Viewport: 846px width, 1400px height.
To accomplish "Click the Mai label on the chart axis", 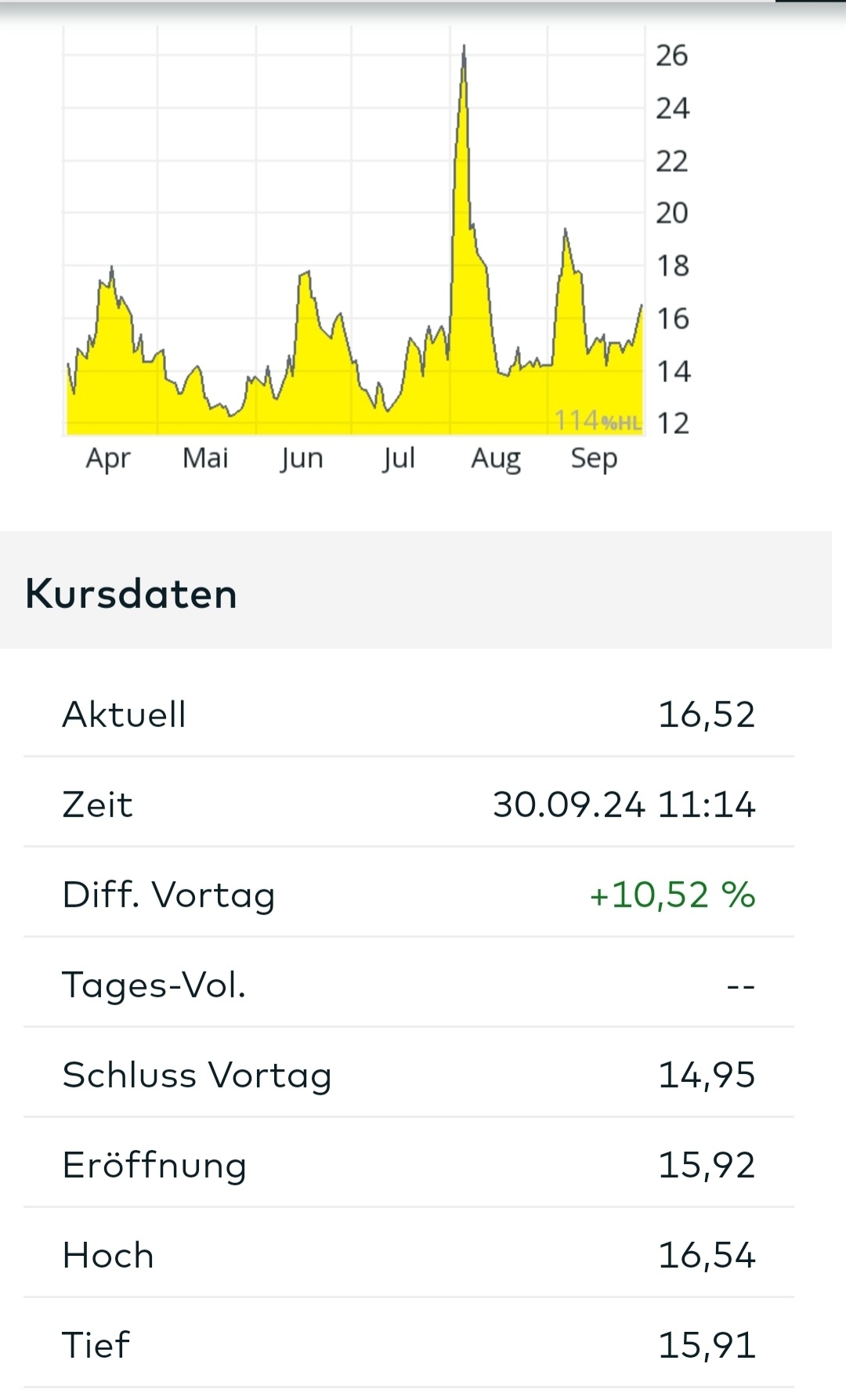I will 206,458.
